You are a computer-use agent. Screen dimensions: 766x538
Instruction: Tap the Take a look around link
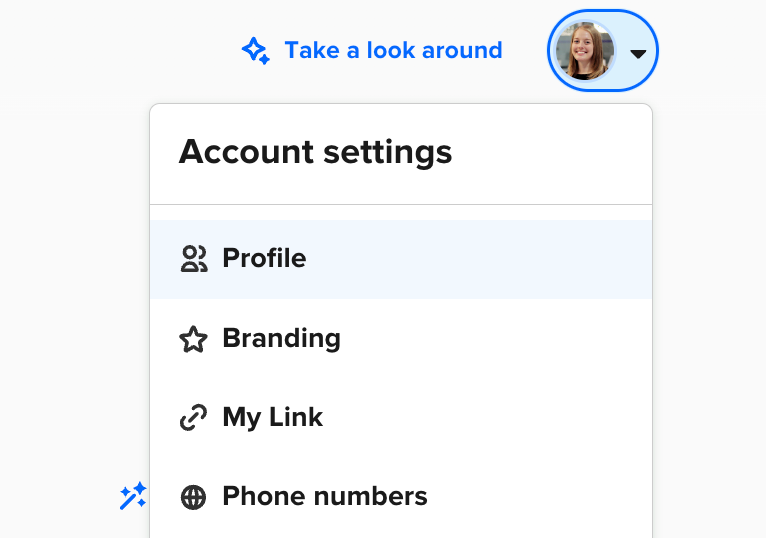click(392, 50)
